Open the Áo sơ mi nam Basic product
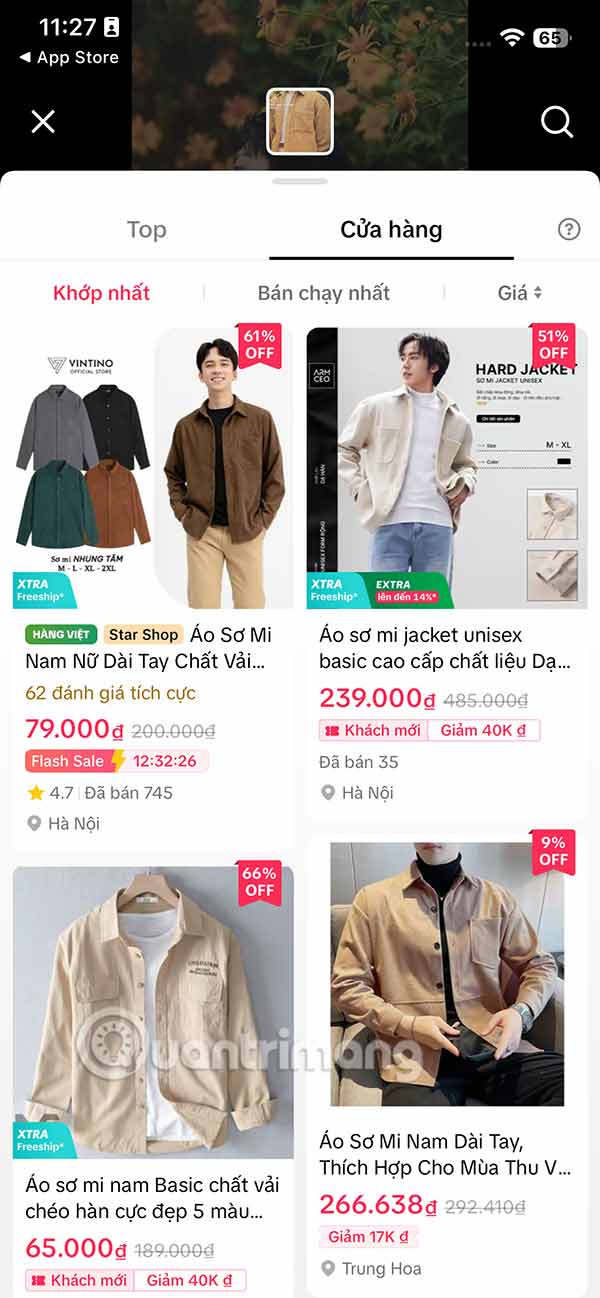Image resolution: width=600 pixels, height=1298 pixels. click(x=153, y=1010)
